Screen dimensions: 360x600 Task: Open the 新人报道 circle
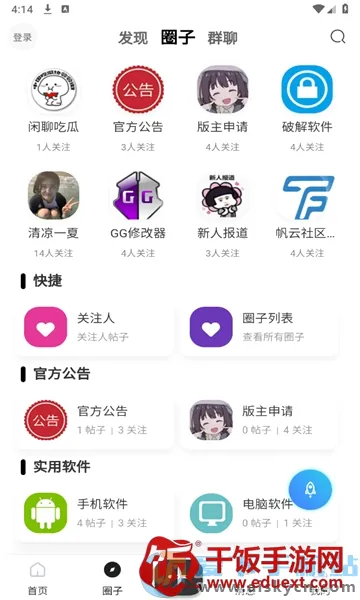tap(223, 215)
